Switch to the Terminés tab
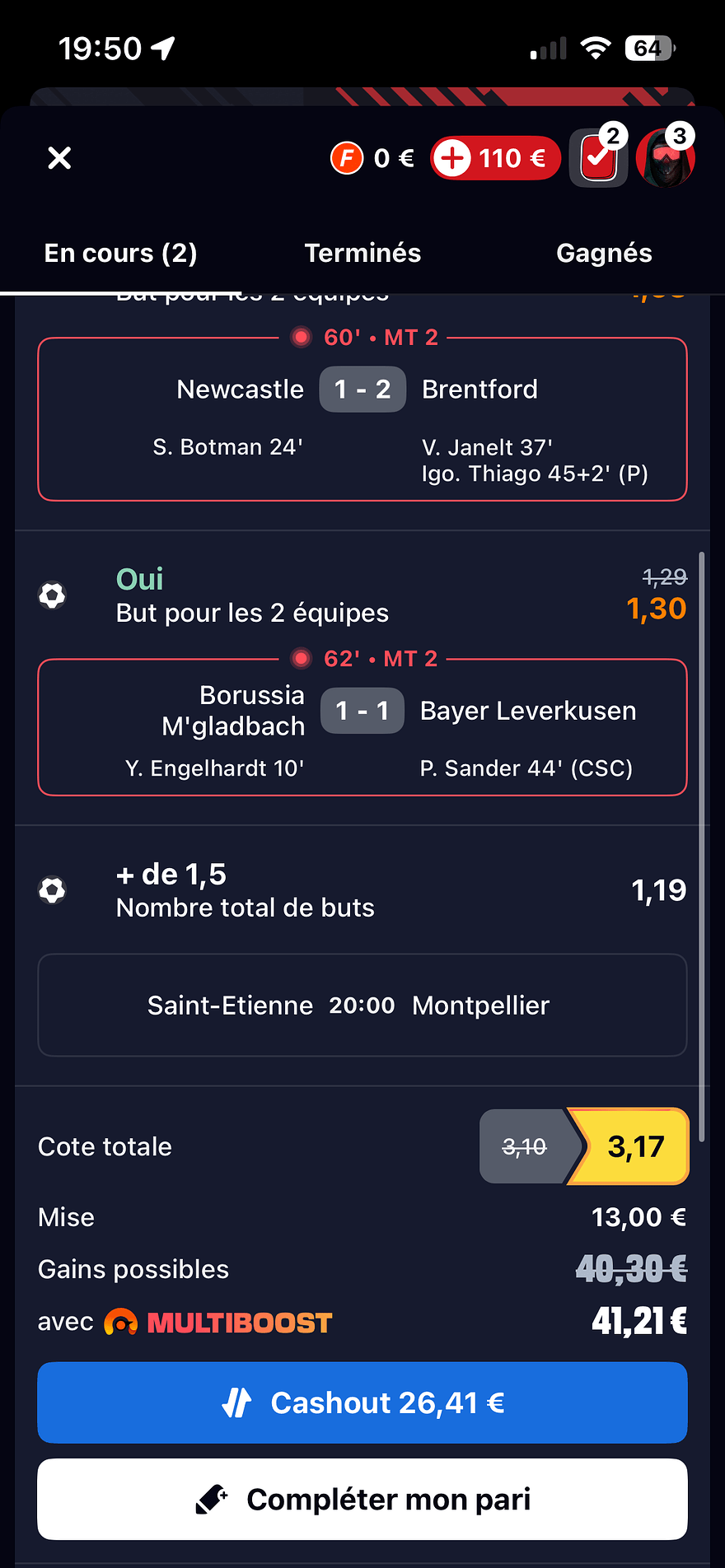725x1568 pixels. tap(362, 253)
